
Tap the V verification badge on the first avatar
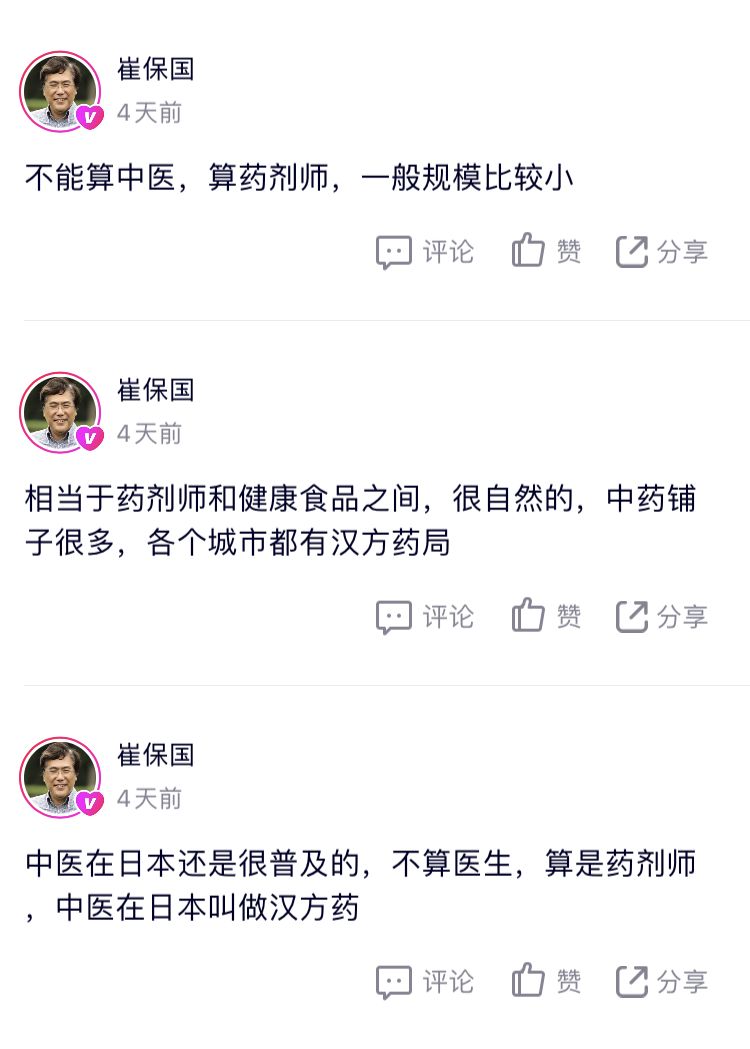pos(89,115)
